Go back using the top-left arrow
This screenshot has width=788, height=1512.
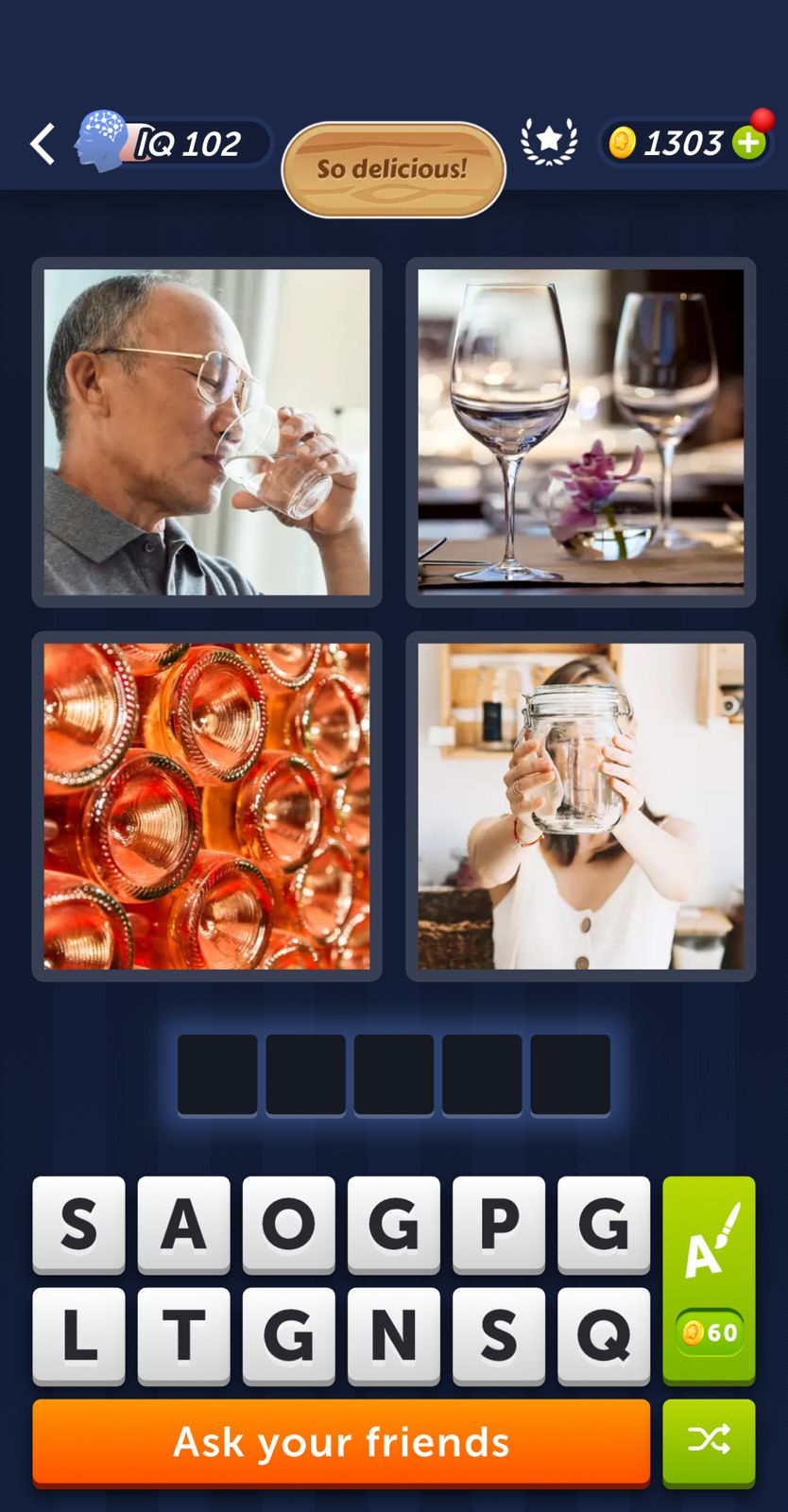click(x=43, y=145)
